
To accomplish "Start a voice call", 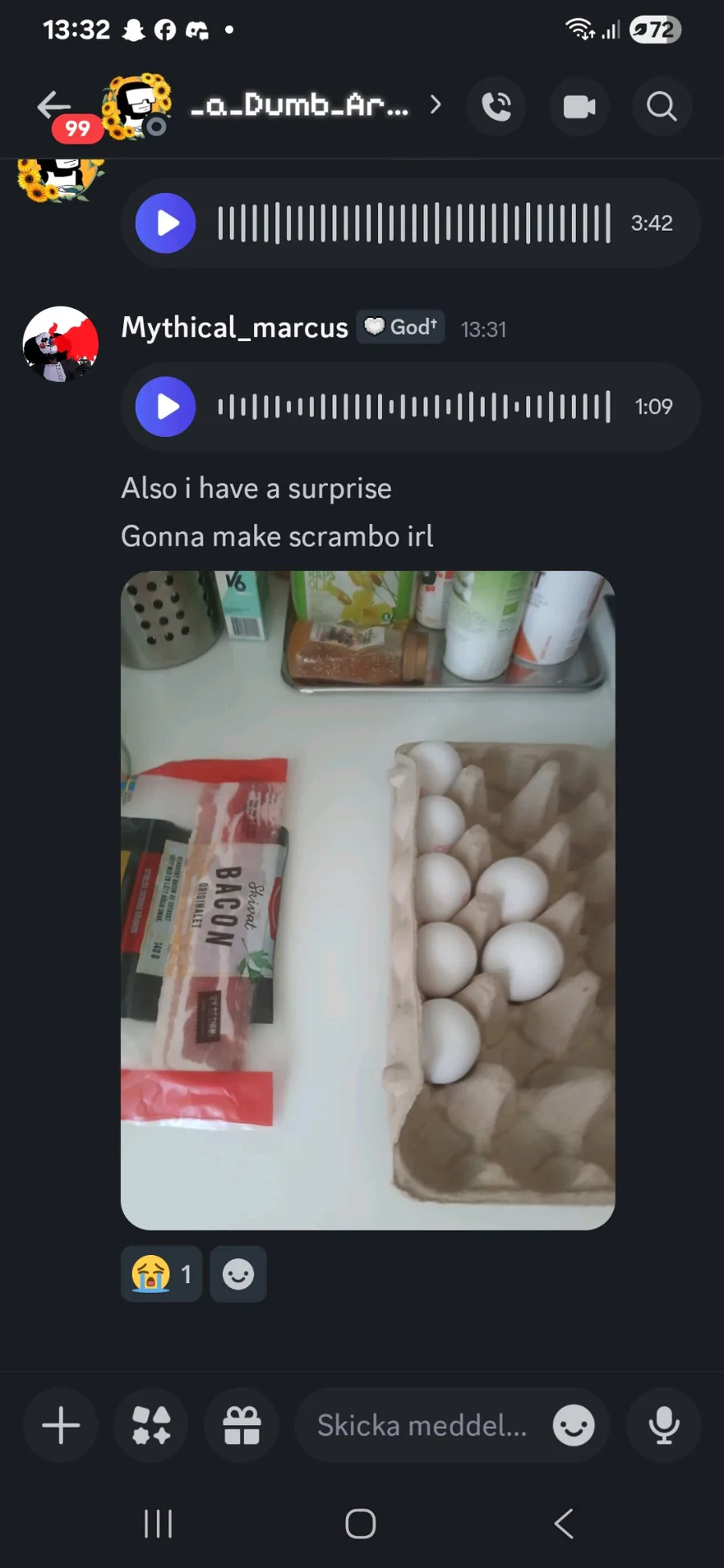I will [496, 106].
